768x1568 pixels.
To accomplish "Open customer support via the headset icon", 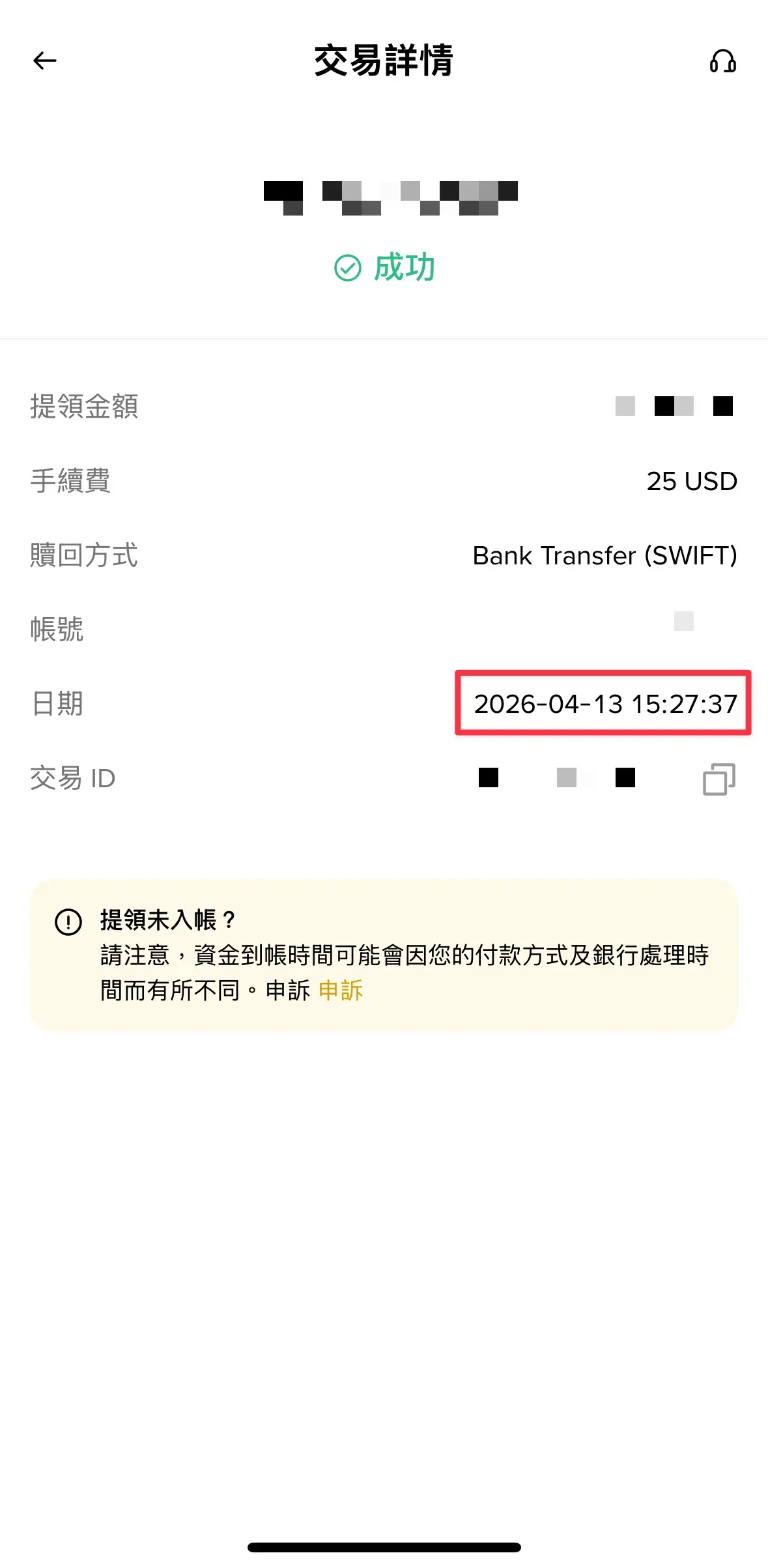I will [x=722, y=62].
